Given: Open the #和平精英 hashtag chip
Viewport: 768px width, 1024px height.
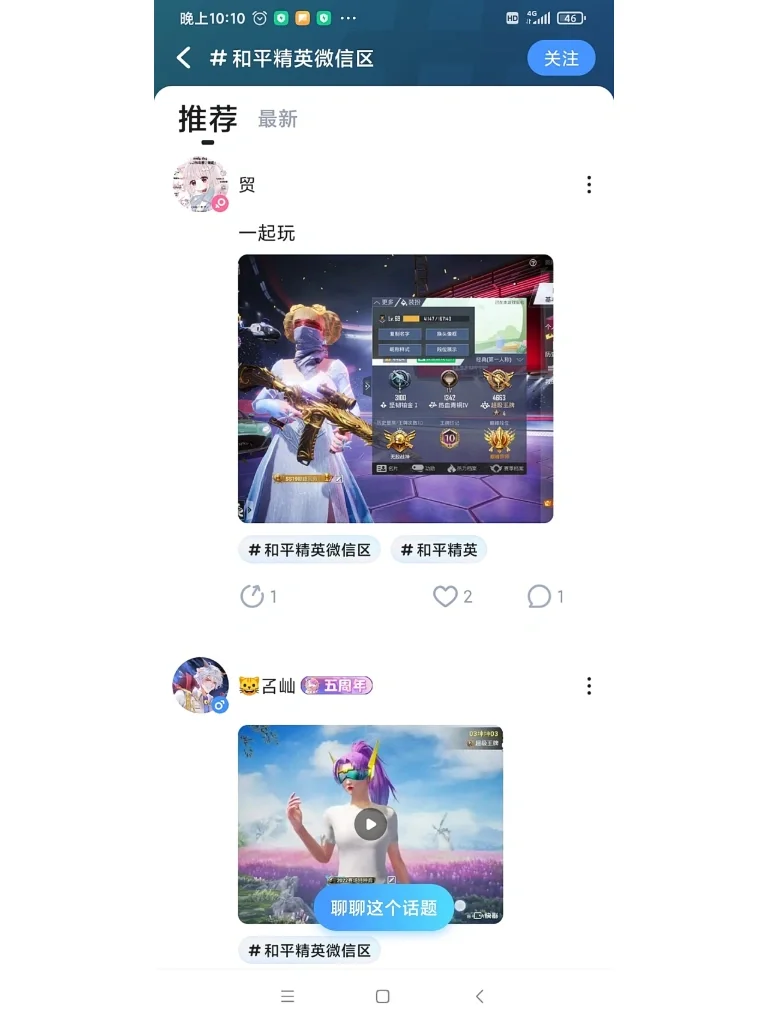Looking at the screenshot, I should (439, 550).
